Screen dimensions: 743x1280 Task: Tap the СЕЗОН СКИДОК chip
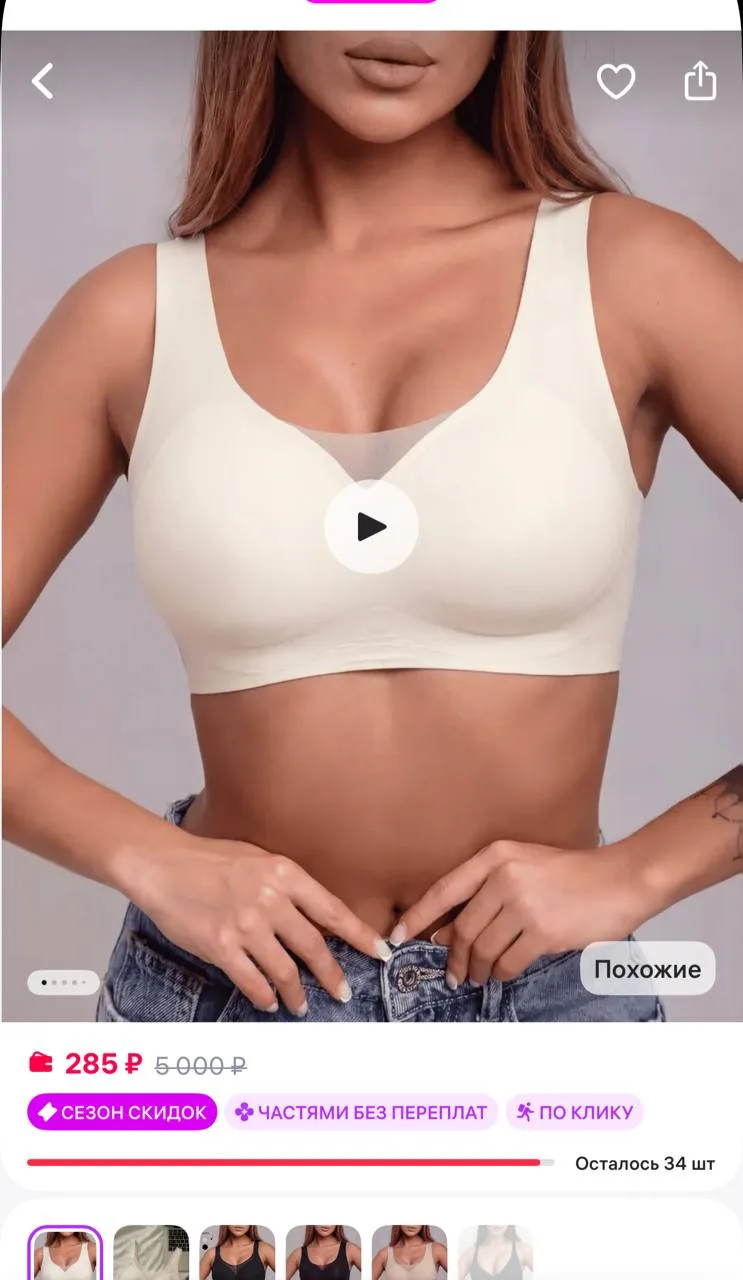point(122,1112)
